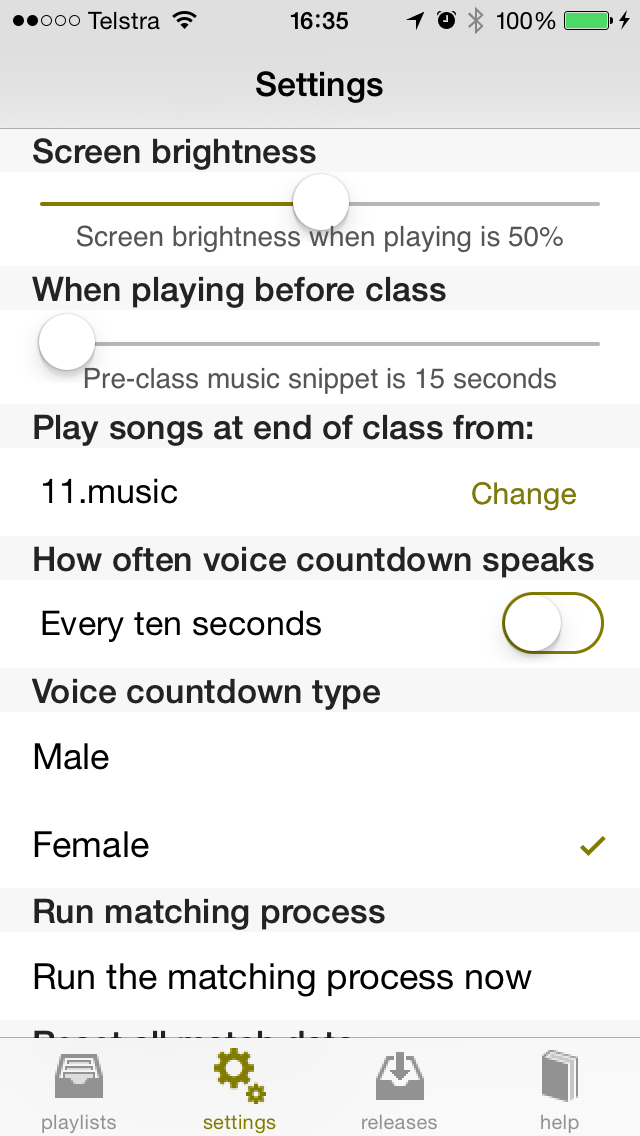Tap the settings tab
The height and width of the screenshot is (1136, 640).
[x=239, y=1090]
